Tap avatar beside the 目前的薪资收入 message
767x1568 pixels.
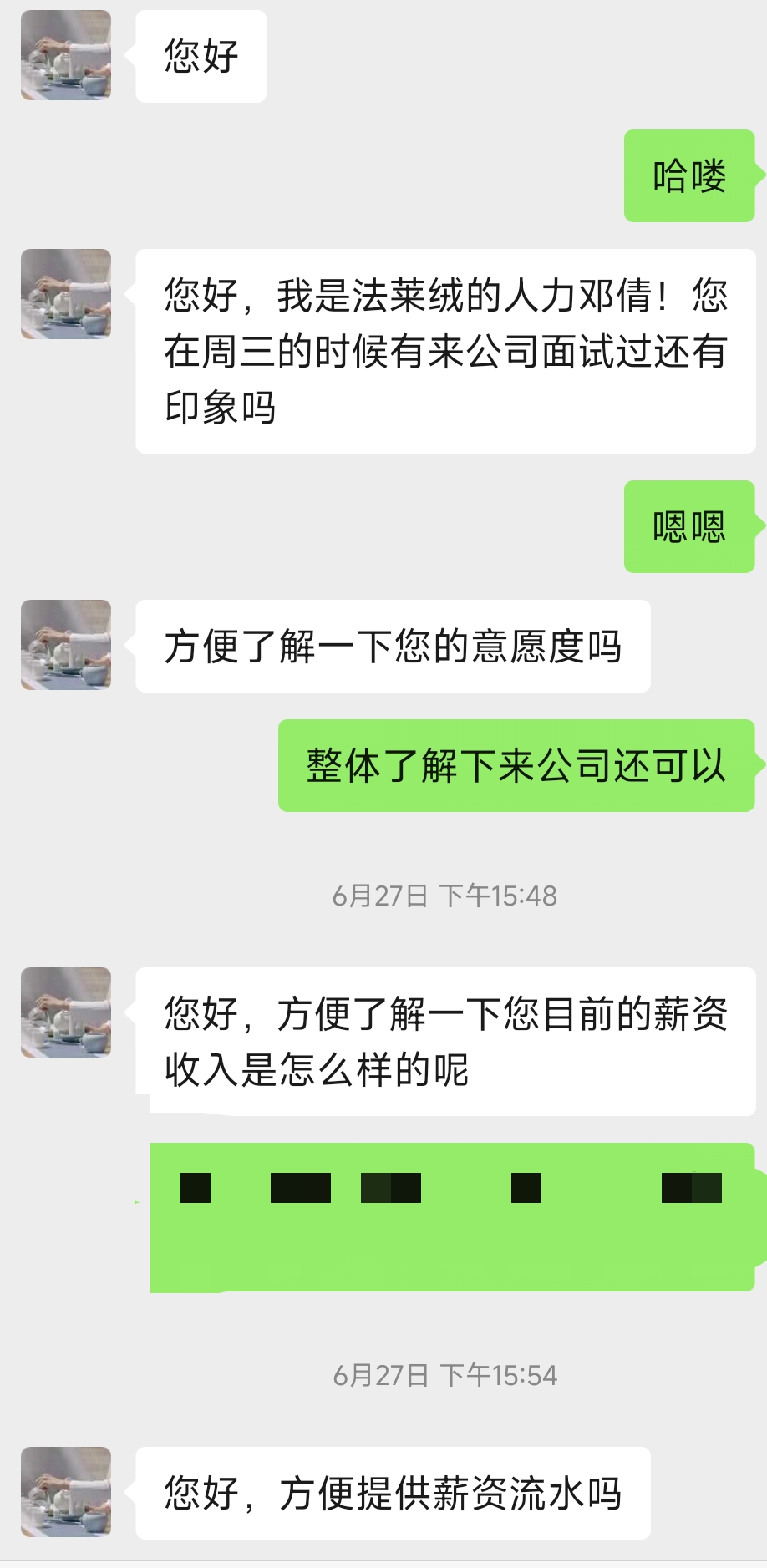click(66, 1012)
